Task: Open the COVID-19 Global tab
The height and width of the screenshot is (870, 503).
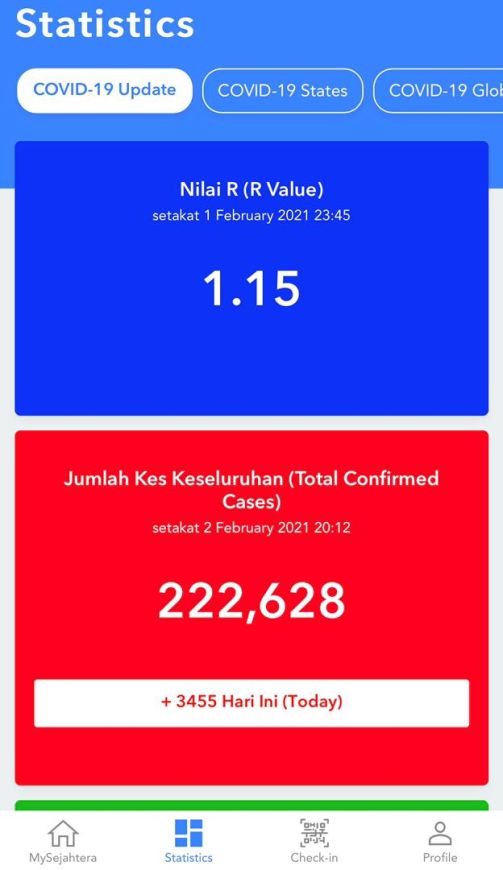Action: tap(438, 90)
